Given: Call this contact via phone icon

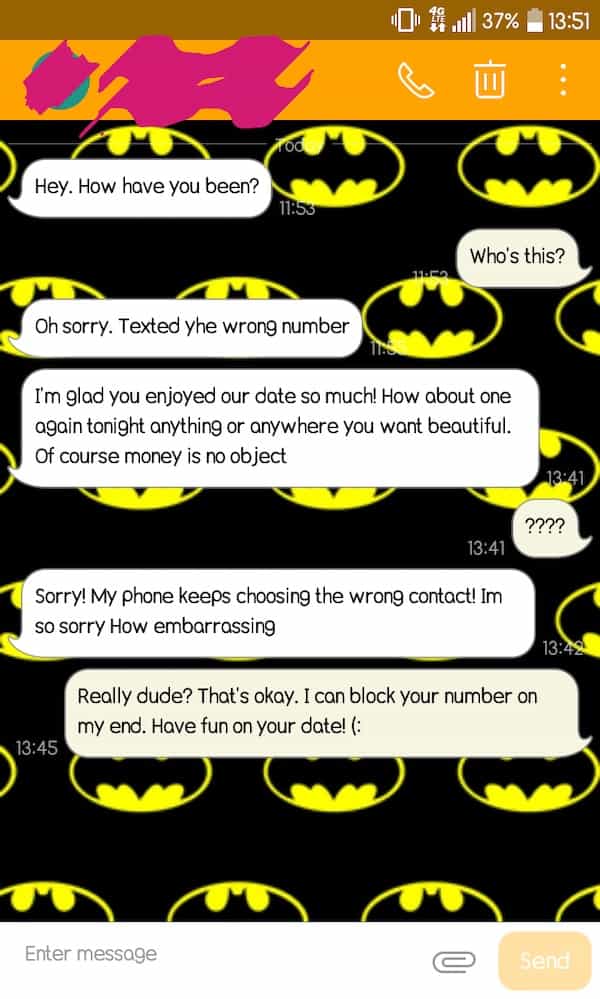Looking at the screenshot, I should click(415, 80).
